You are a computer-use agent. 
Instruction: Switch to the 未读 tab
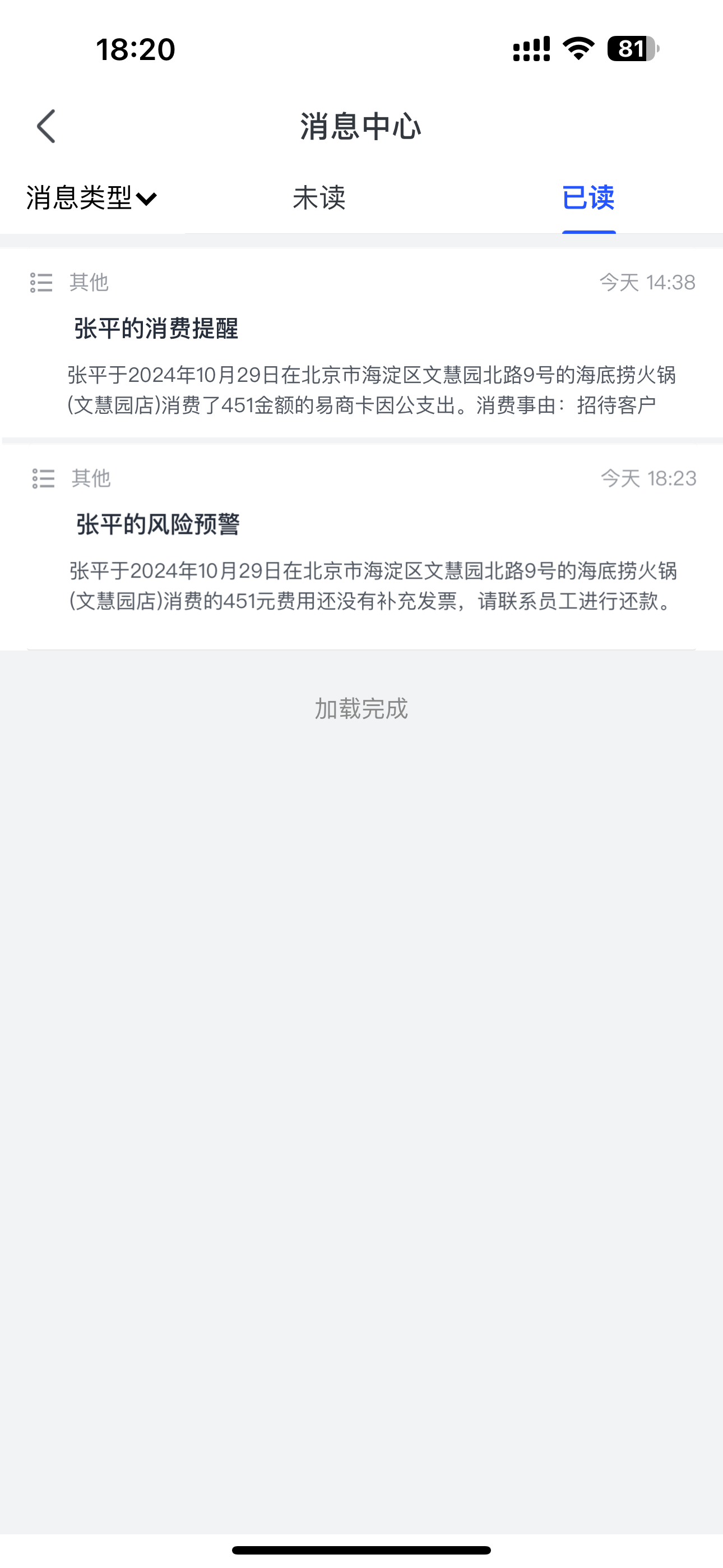point(319,198)
